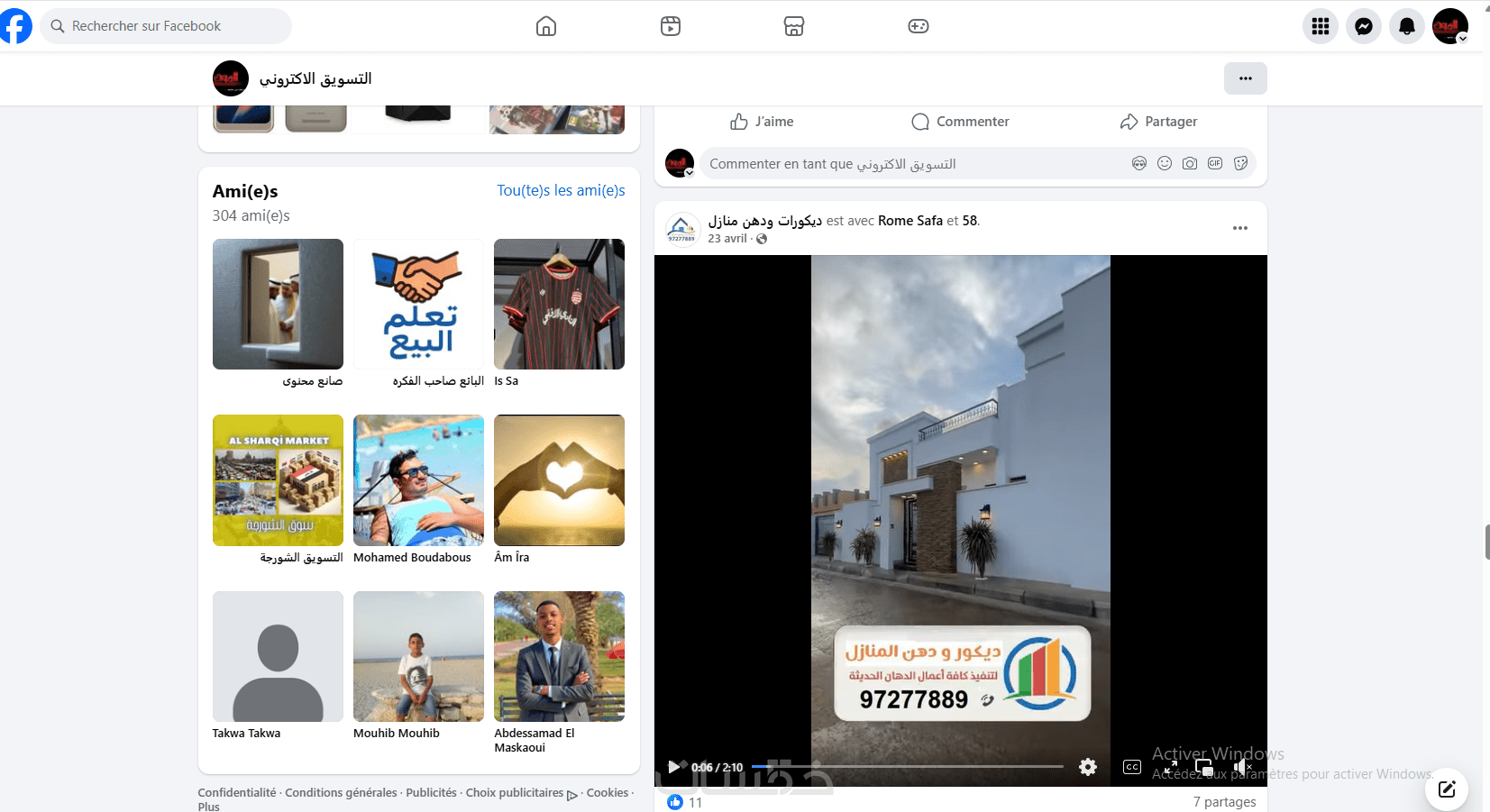Tap Commenter to comment on the post
Viewport: 1490px width, 812px height.
point(960,122)
